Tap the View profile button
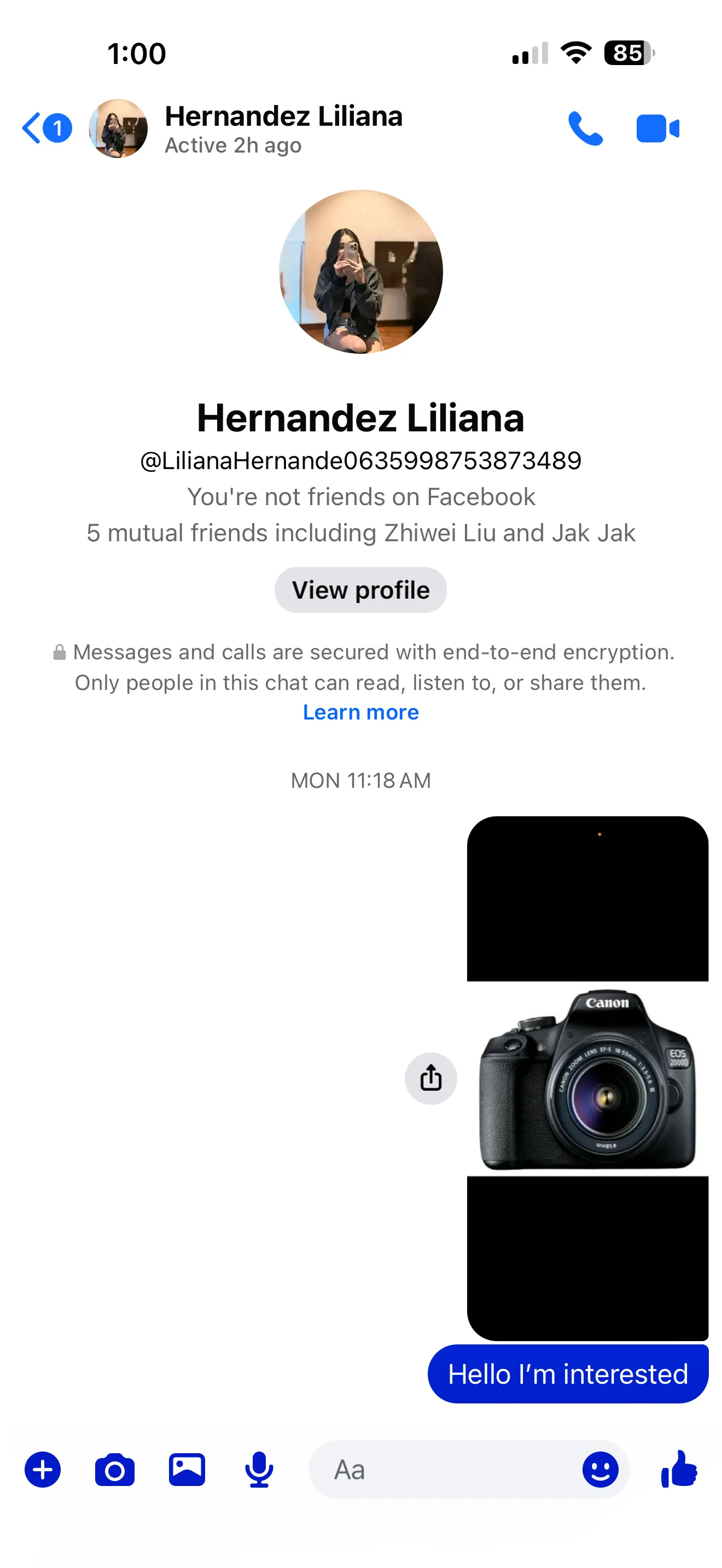 point(360,590)
